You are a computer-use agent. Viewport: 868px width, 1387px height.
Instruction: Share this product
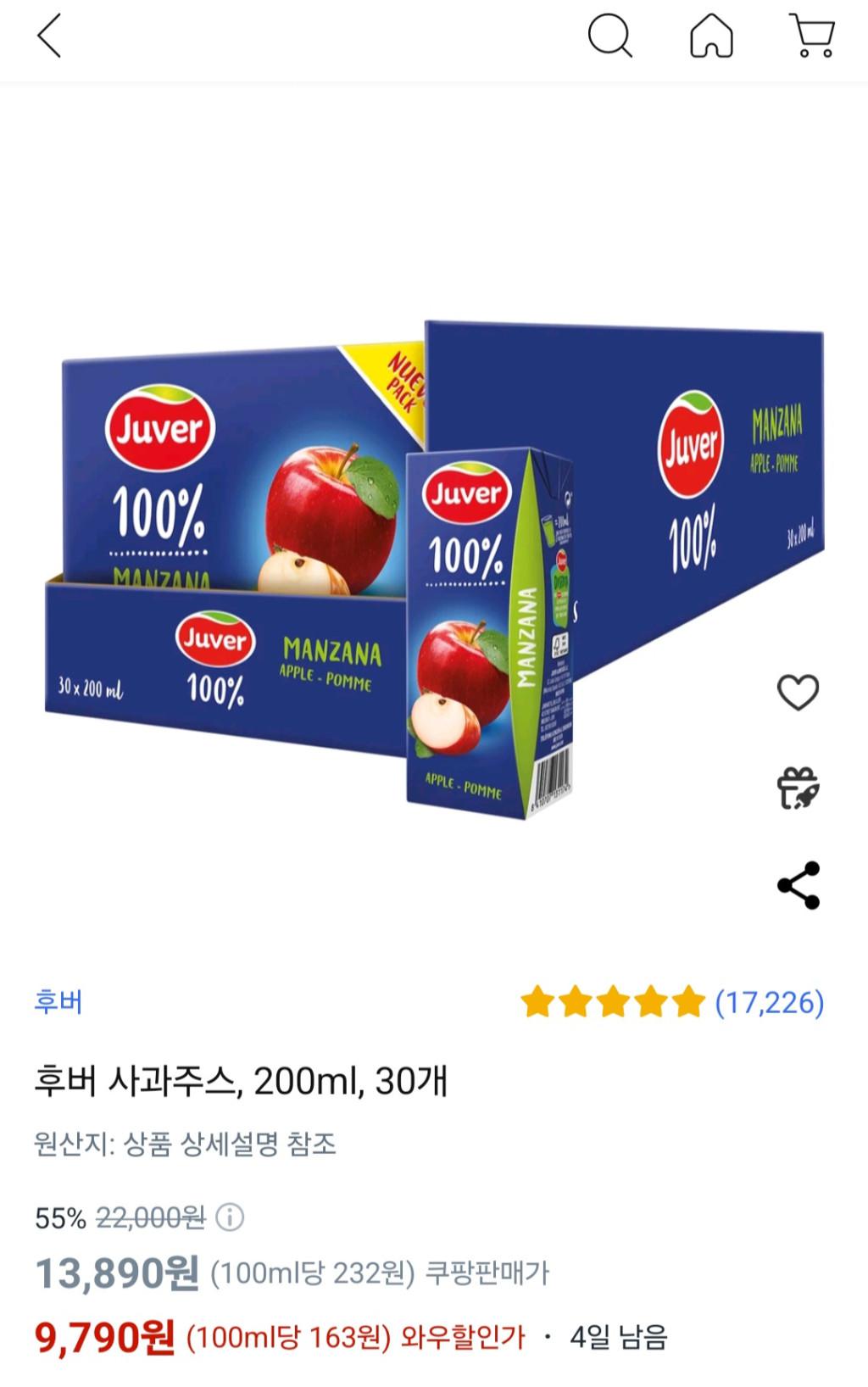[798, 885]
